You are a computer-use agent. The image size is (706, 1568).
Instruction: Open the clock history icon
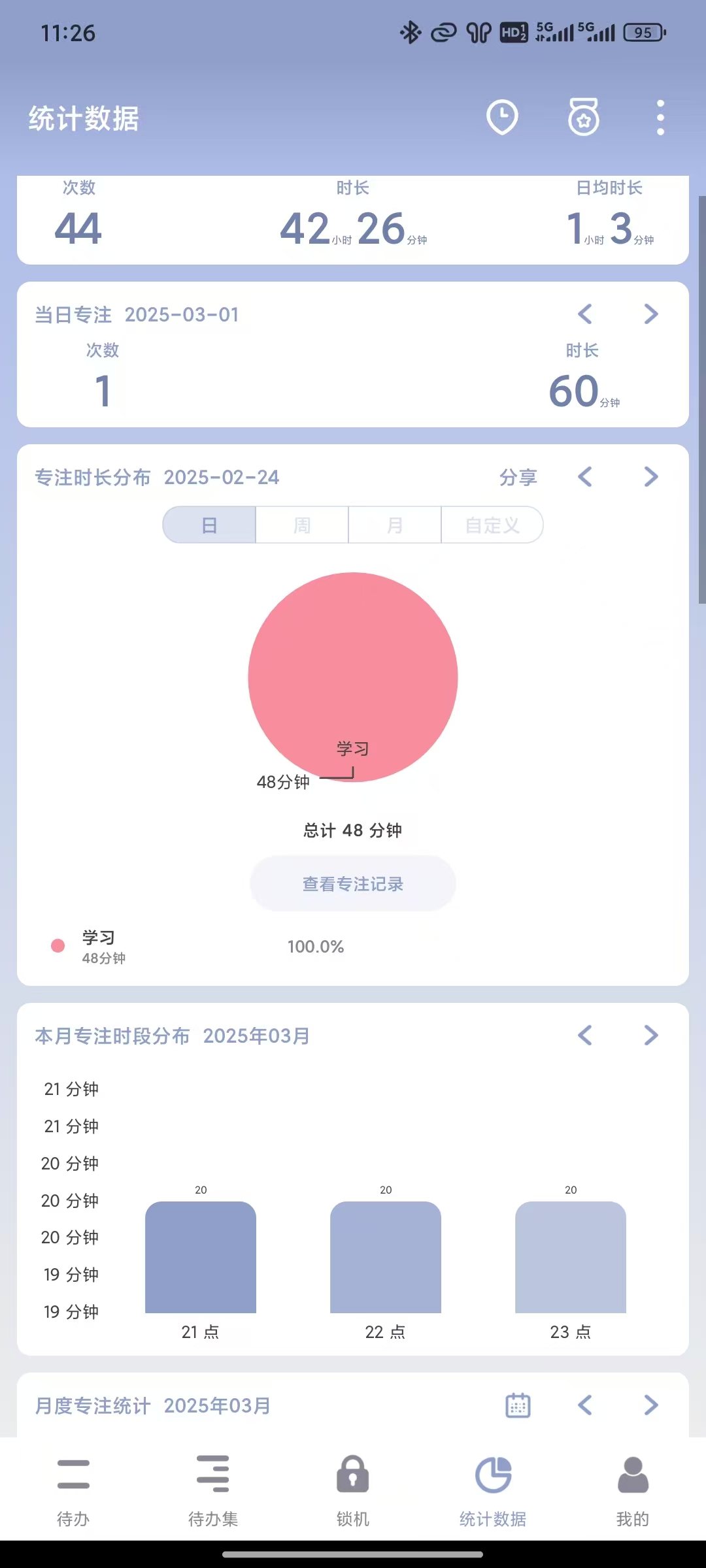(x=502, y=118)
